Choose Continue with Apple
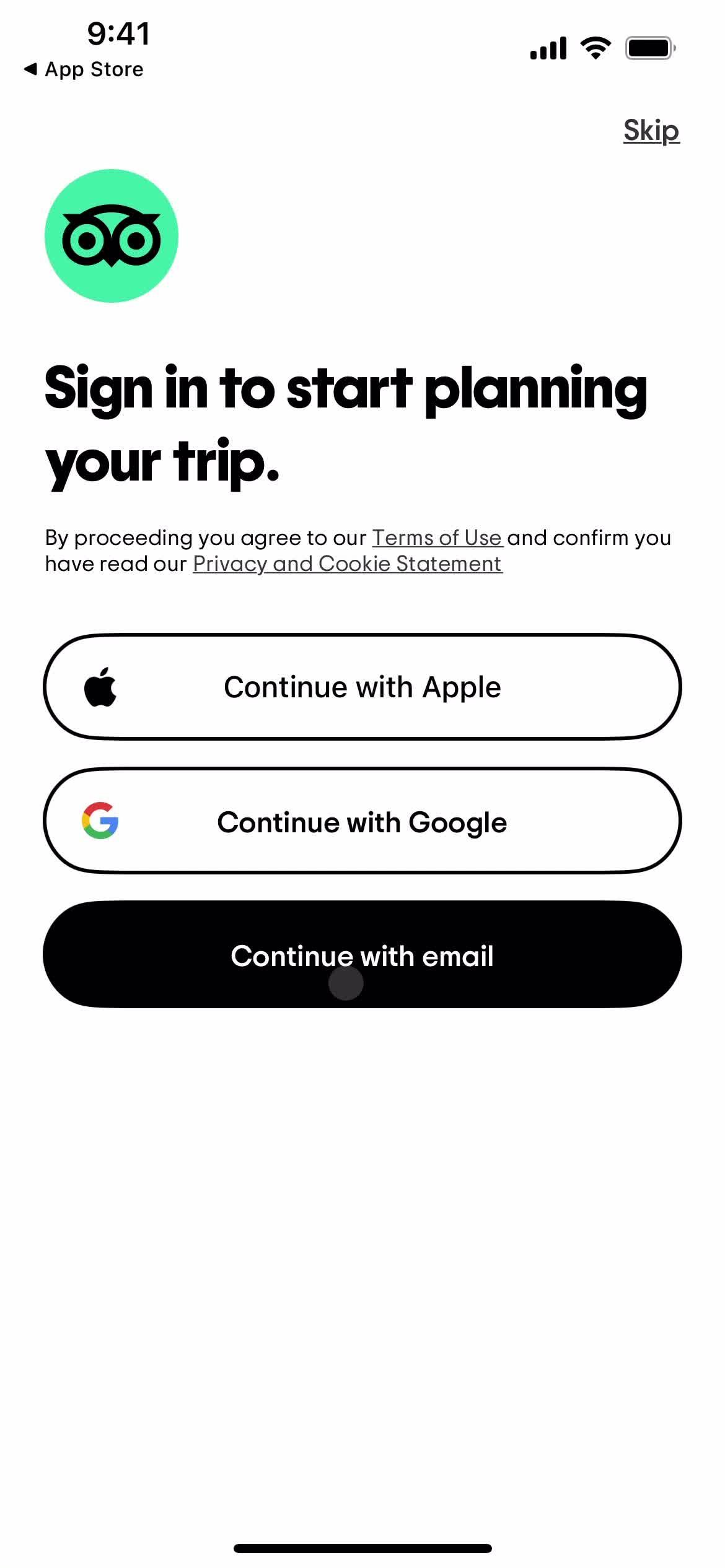Image resolution: width=725 pixels, height=1568 pixels. point(362,686)
